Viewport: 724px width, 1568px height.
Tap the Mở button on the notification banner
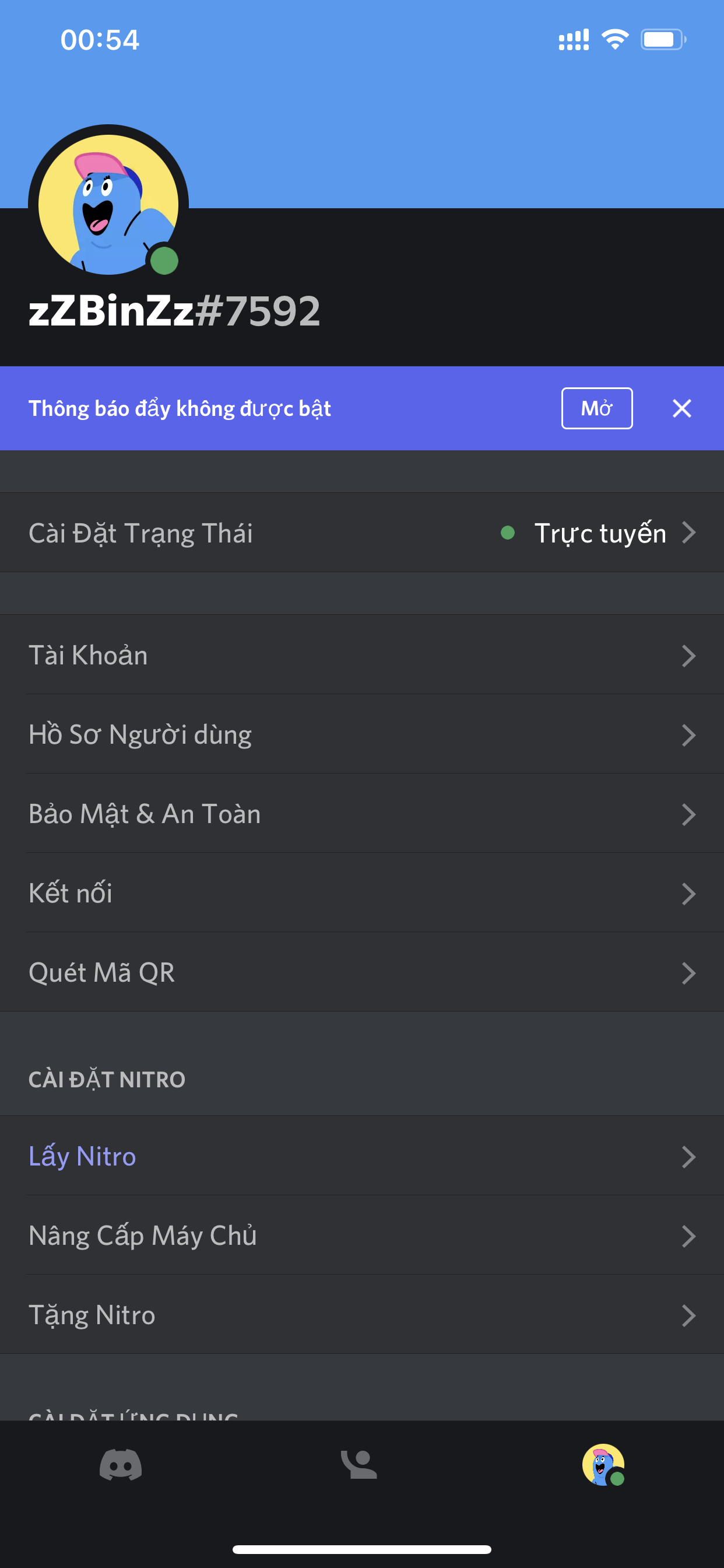(596, 408)
